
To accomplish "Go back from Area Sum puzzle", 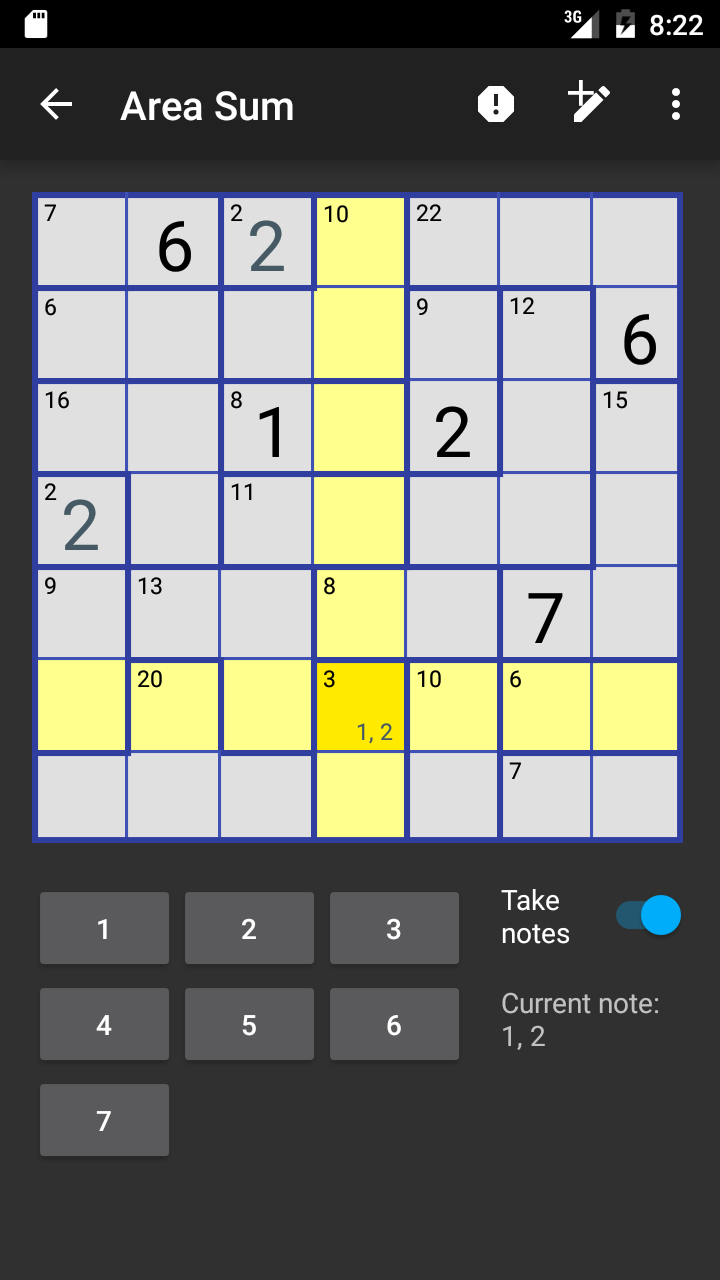I will point(56,105).
